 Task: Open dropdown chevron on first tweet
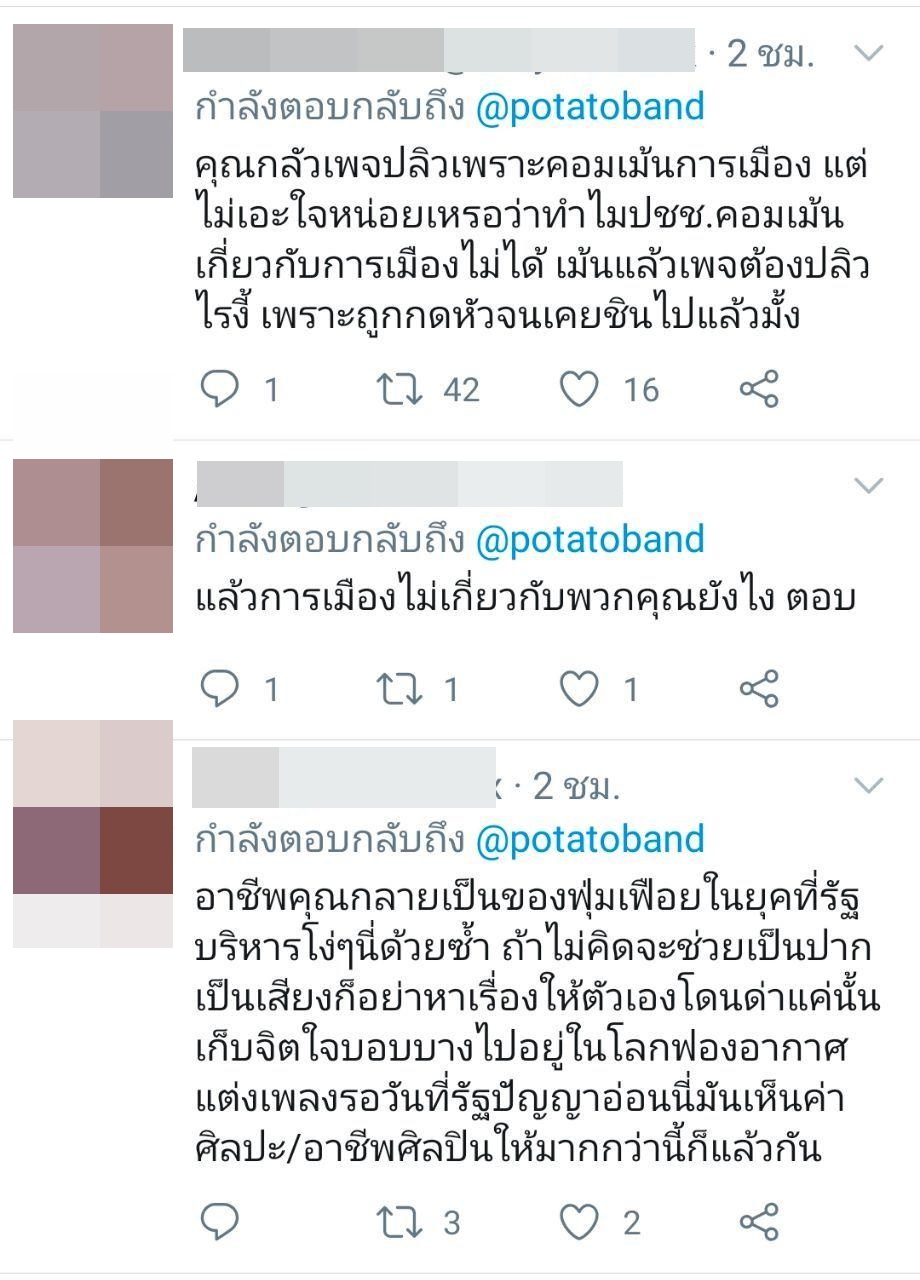click(868, 53)
